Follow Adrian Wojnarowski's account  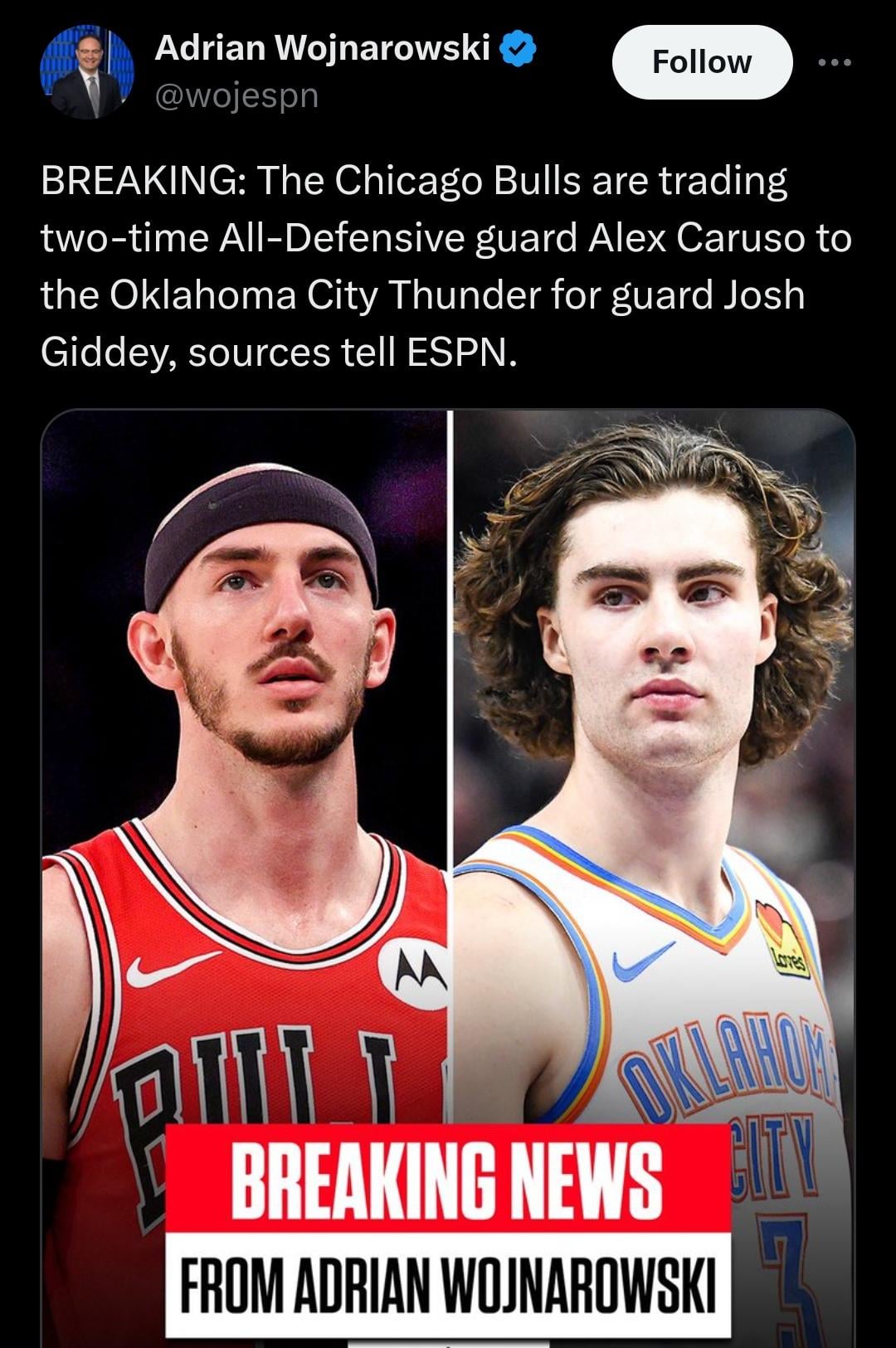701,62
